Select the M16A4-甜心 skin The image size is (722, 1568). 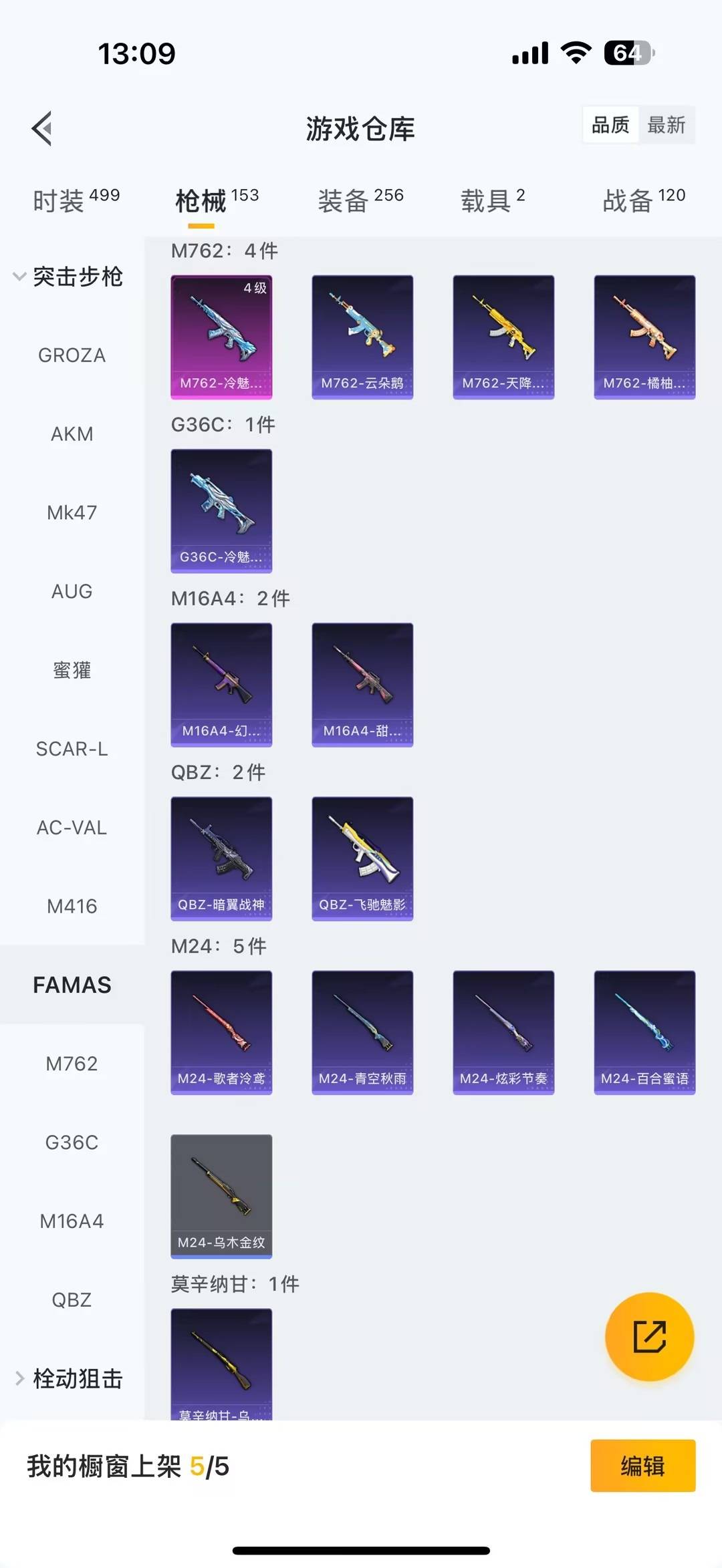click(x=362, y=685)
